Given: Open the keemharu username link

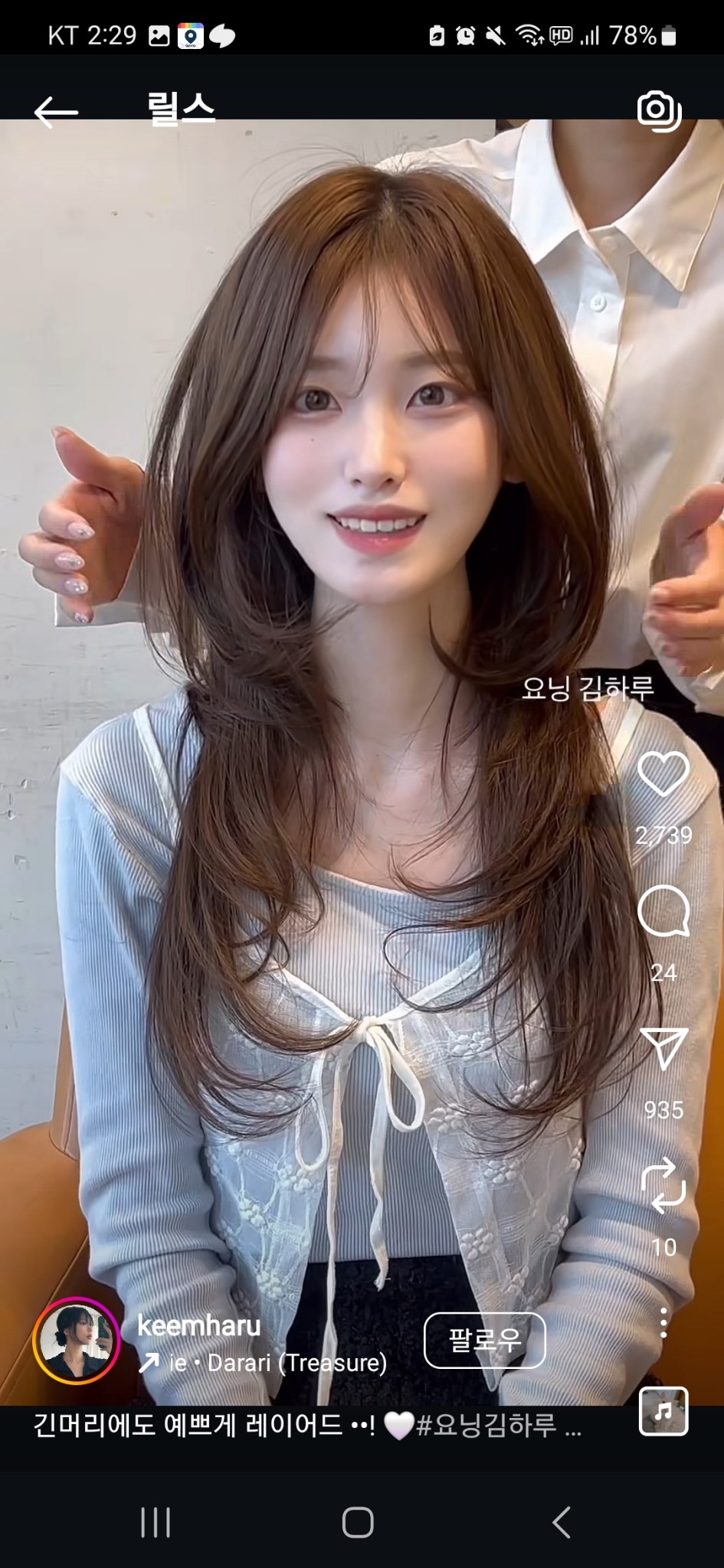Looking at the screenshot, I should click(x=198, y=1325).
